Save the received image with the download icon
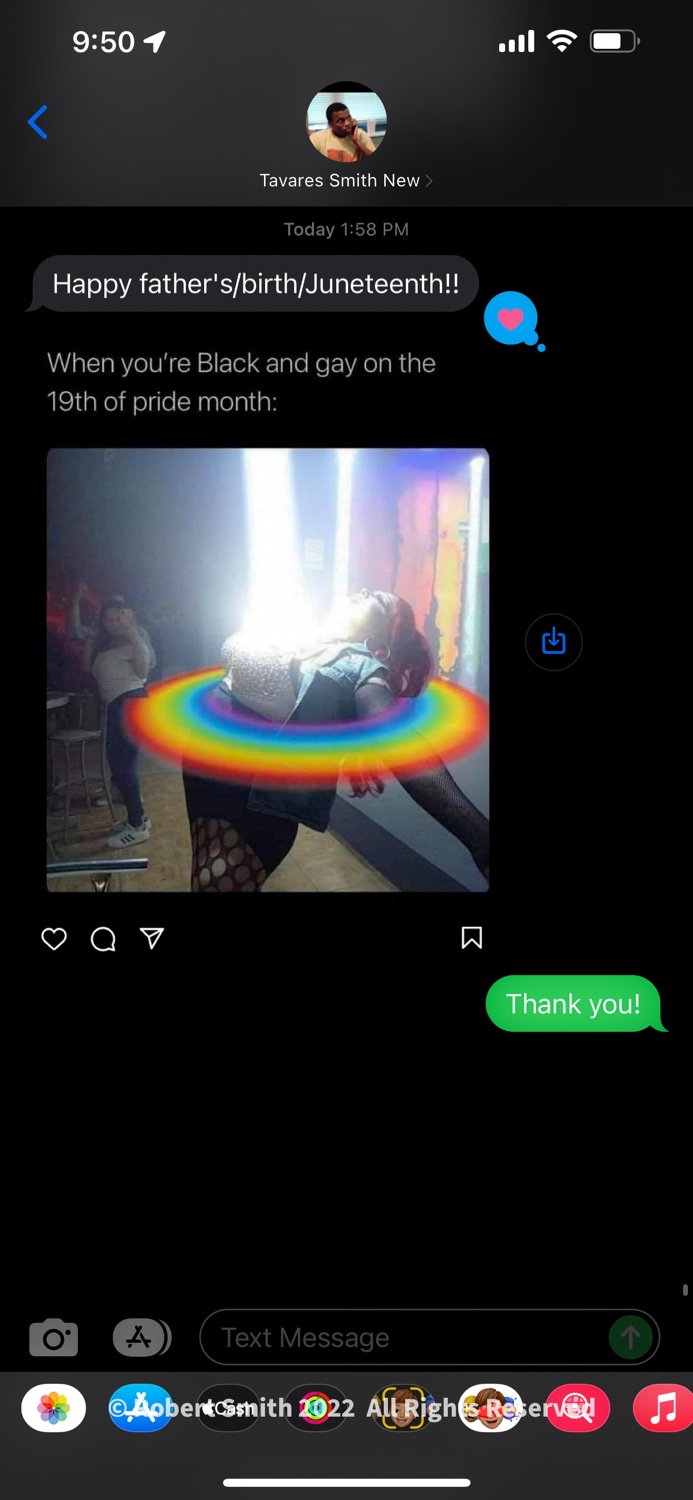This screenshot has width=693, height=1500. tap(554, 641)
